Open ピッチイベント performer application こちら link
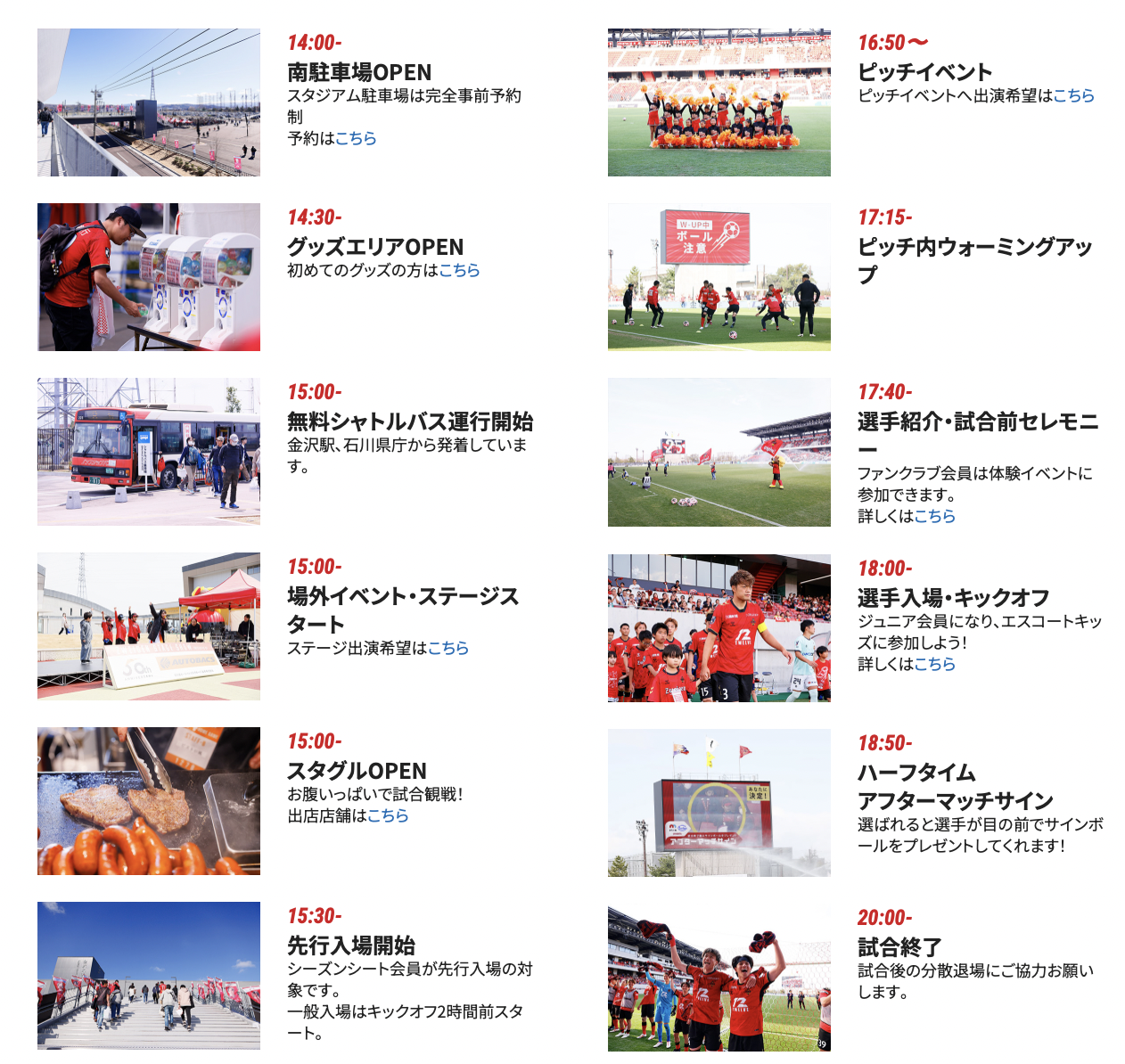The image size is (1125, 1064). [1073, 95]
